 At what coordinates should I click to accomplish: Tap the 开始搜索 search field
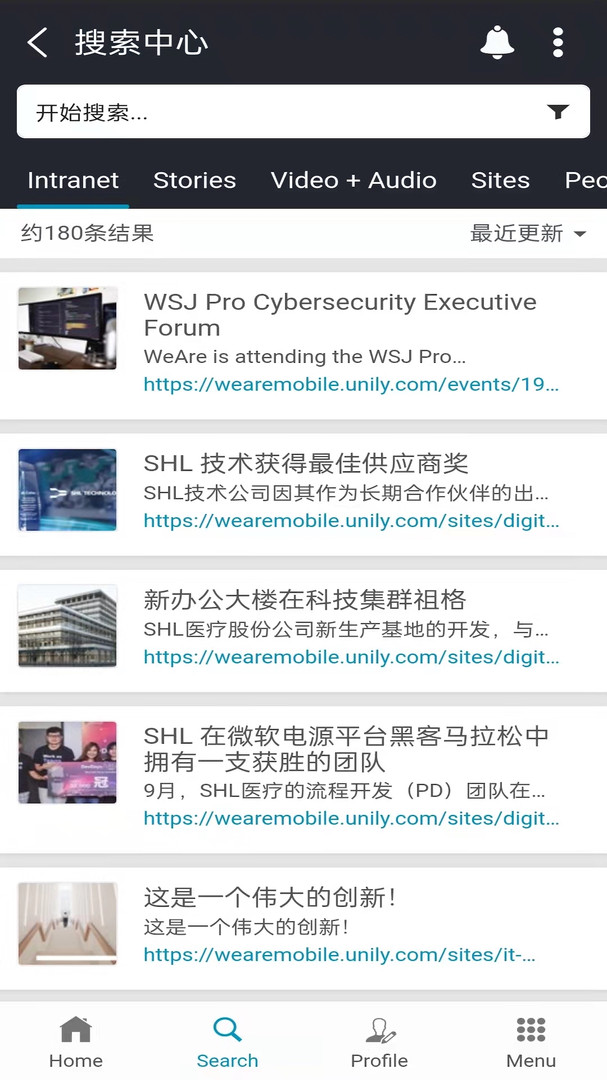[303, 112]
